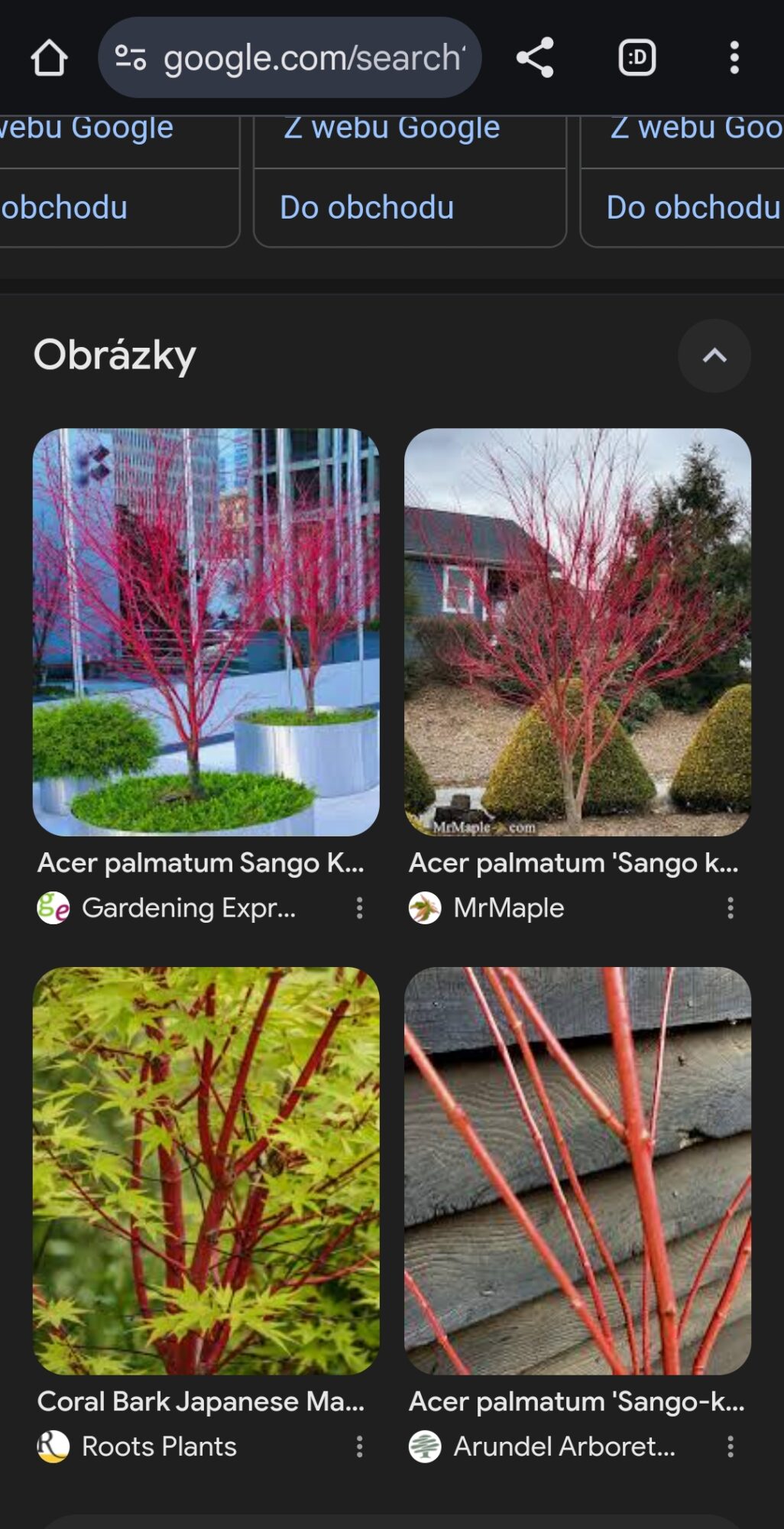Open more options for Roots Plants result
This screenshot has height=1529, width=784.
(359, 1446)
